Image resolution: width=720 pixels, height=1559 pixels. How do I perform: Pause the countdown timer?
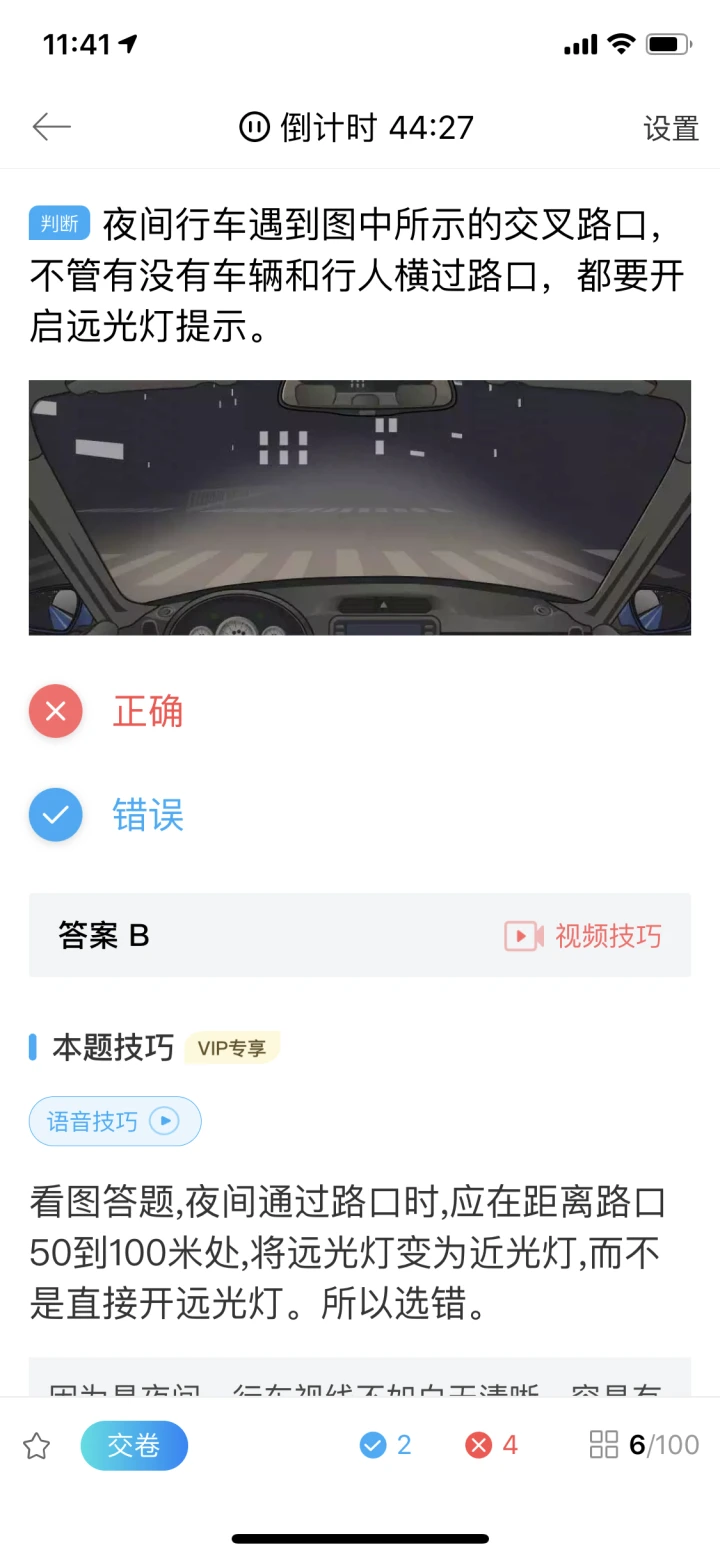254,127
